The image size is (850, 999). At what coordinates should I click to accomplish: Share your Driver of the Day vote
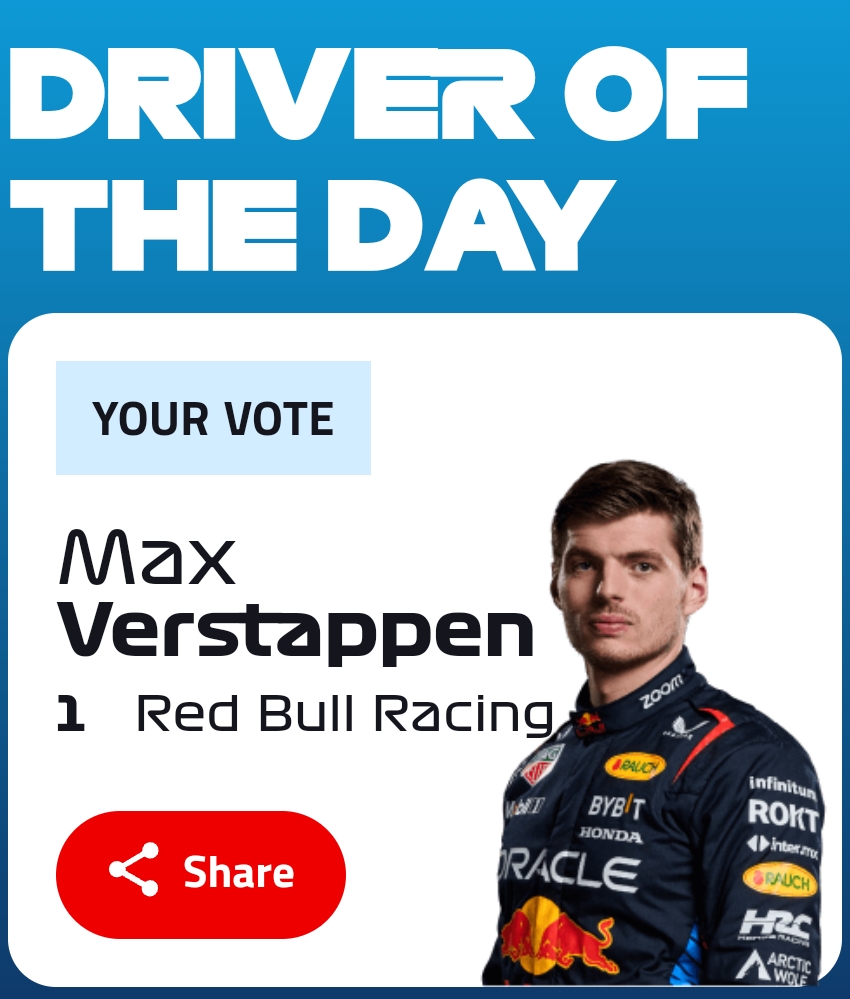coord(201,874)
